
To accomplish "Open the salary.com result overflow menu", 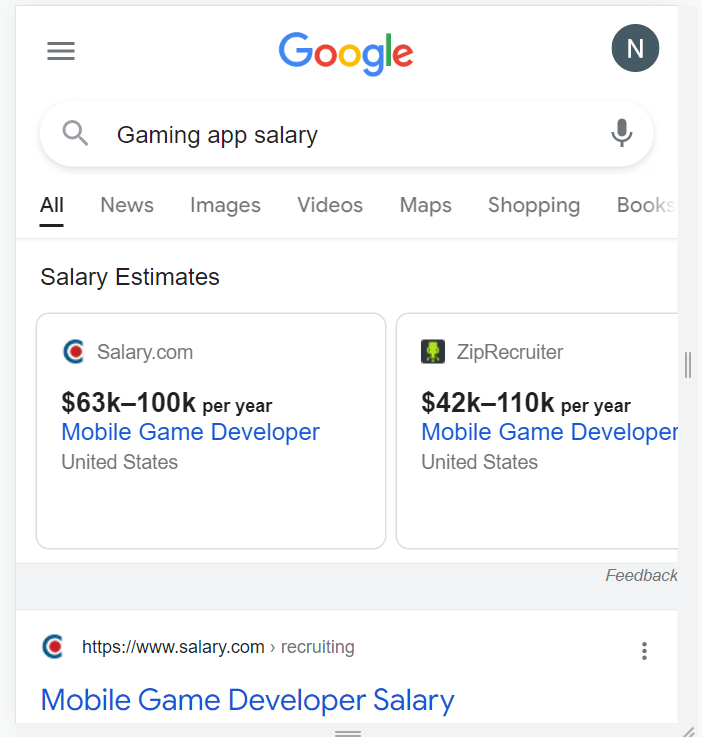I will click(644, 651).
